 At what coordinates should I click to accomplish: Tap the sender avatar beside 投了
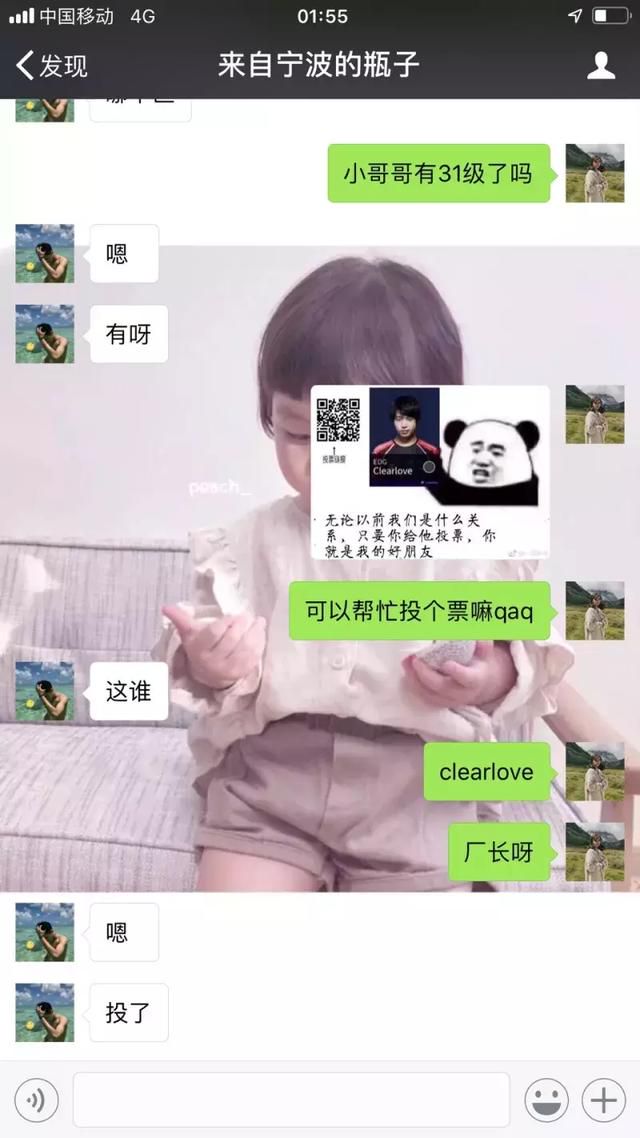pyautogui.click(x=45, y=1012)
